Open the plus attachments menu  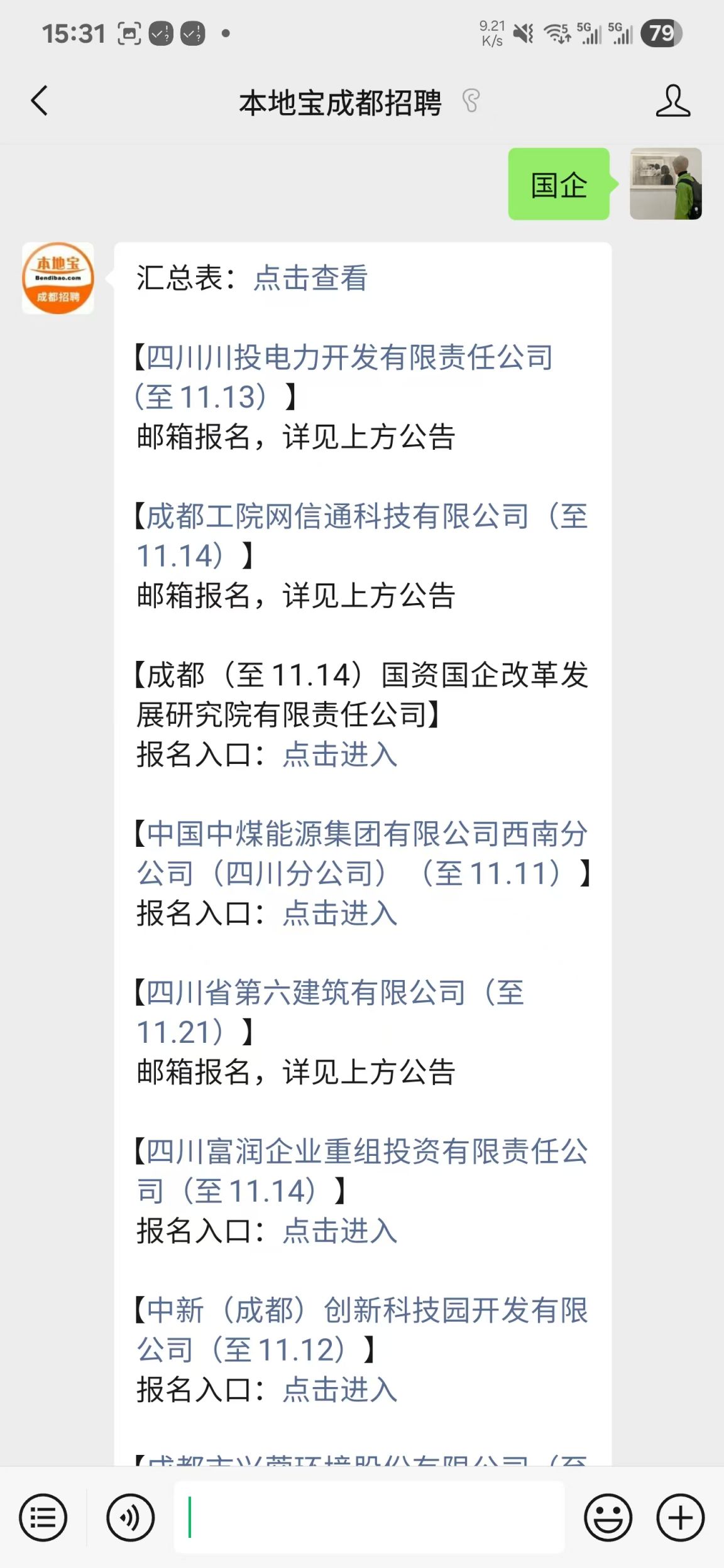tap(680, 1518)
